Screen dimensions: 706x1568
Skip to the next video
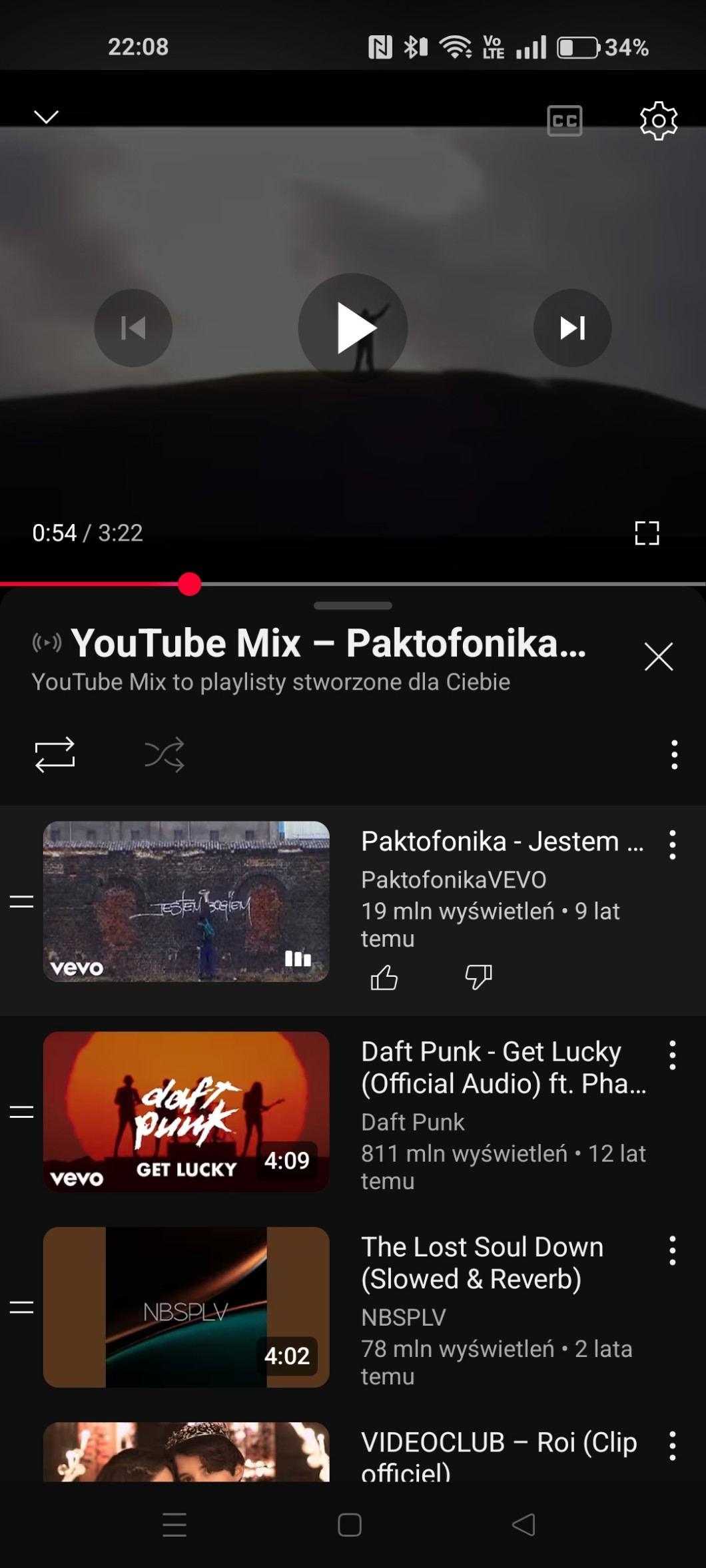[572, 328]
